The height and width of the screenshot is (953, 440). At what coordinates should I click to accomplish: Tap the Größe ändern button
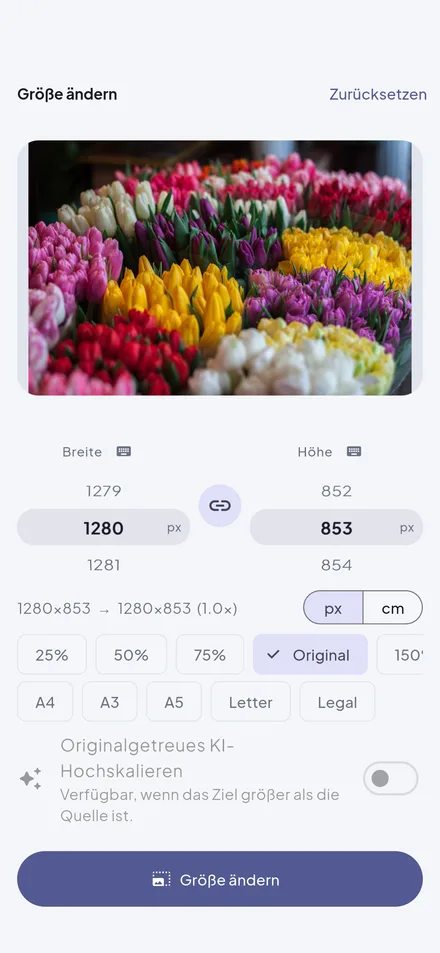pos(220,879)
